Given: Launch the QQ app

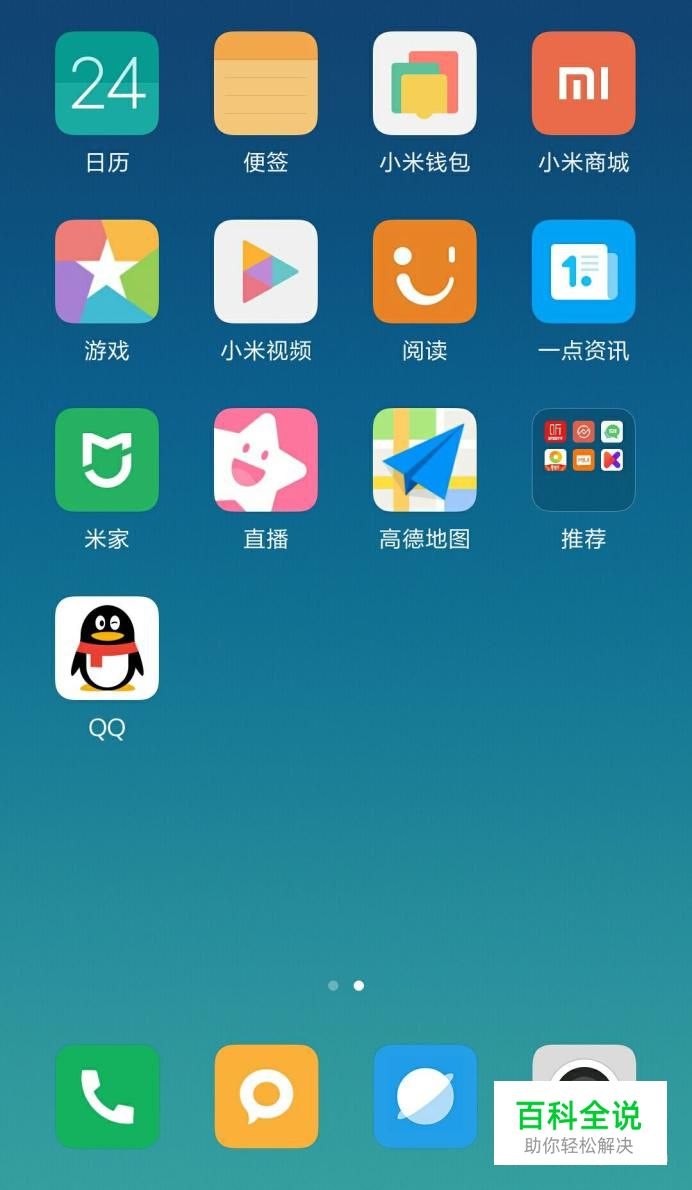Looking at the screenshot, I should pos(107,648).
